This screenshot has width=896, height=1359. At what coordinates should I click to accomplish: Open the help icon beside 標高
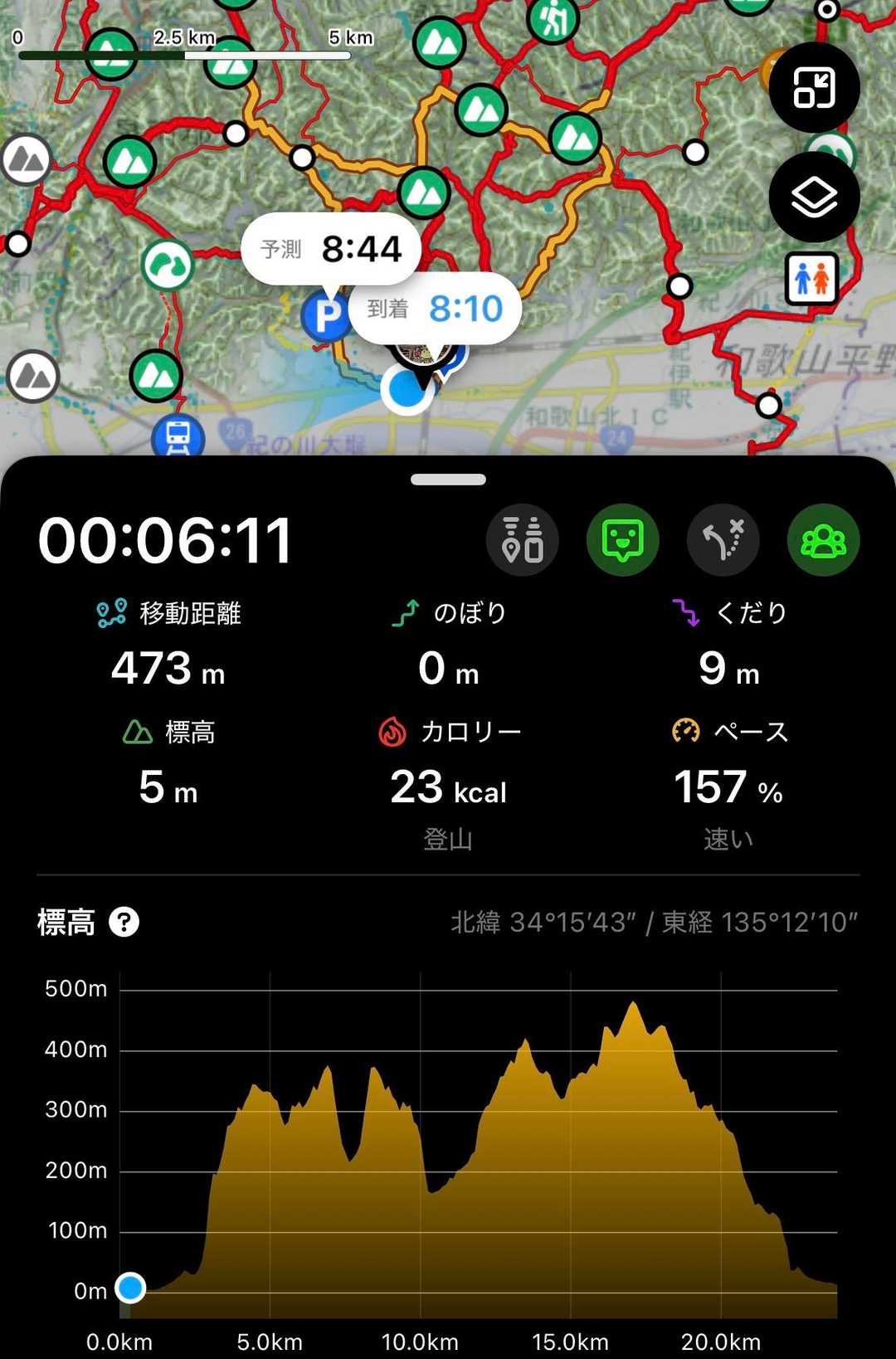[x=124, y=922]
